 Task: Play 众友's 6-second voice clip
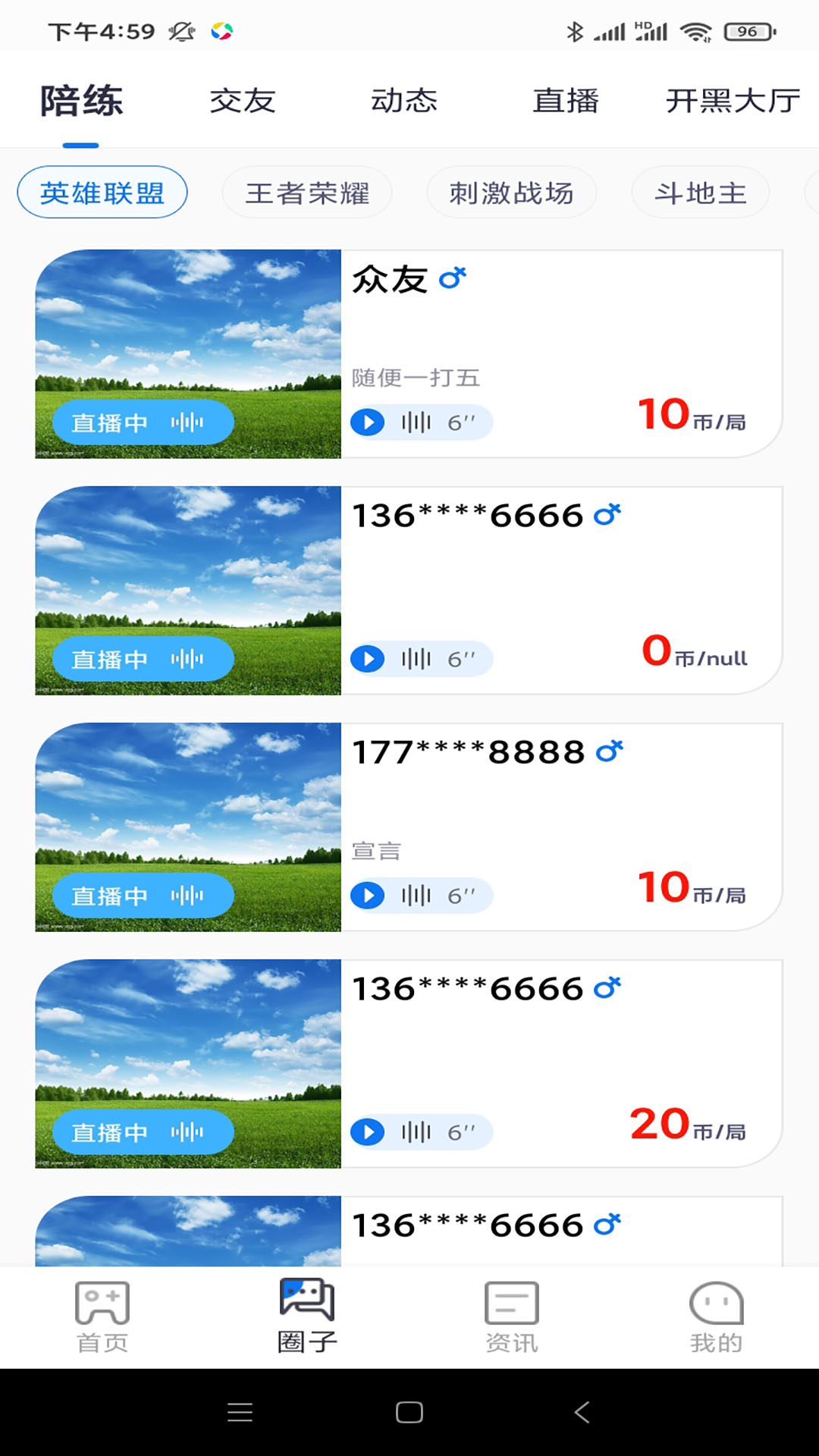point(368,422)
